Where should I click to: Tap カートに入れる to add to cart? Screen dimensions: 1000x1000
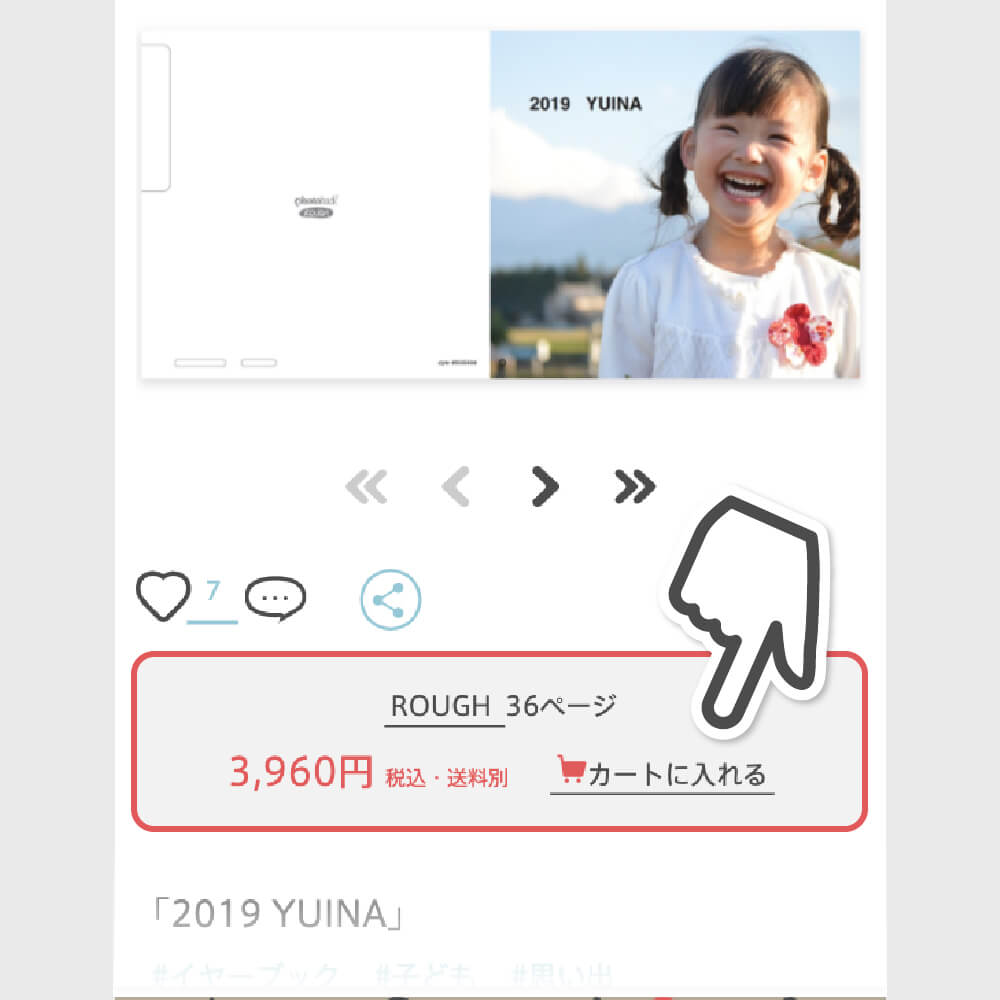click(662, 774)
